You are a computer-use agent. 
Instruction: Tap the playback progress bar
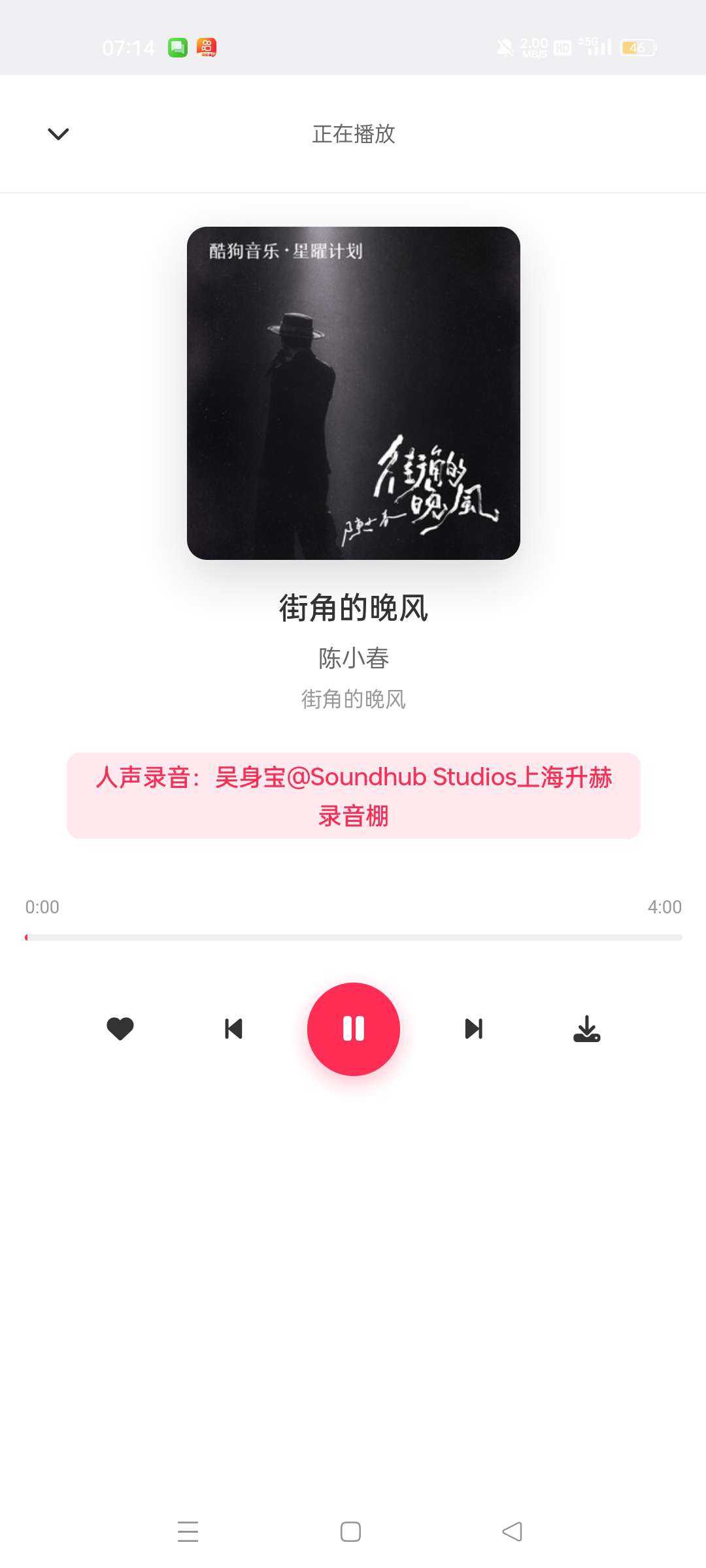354,938
